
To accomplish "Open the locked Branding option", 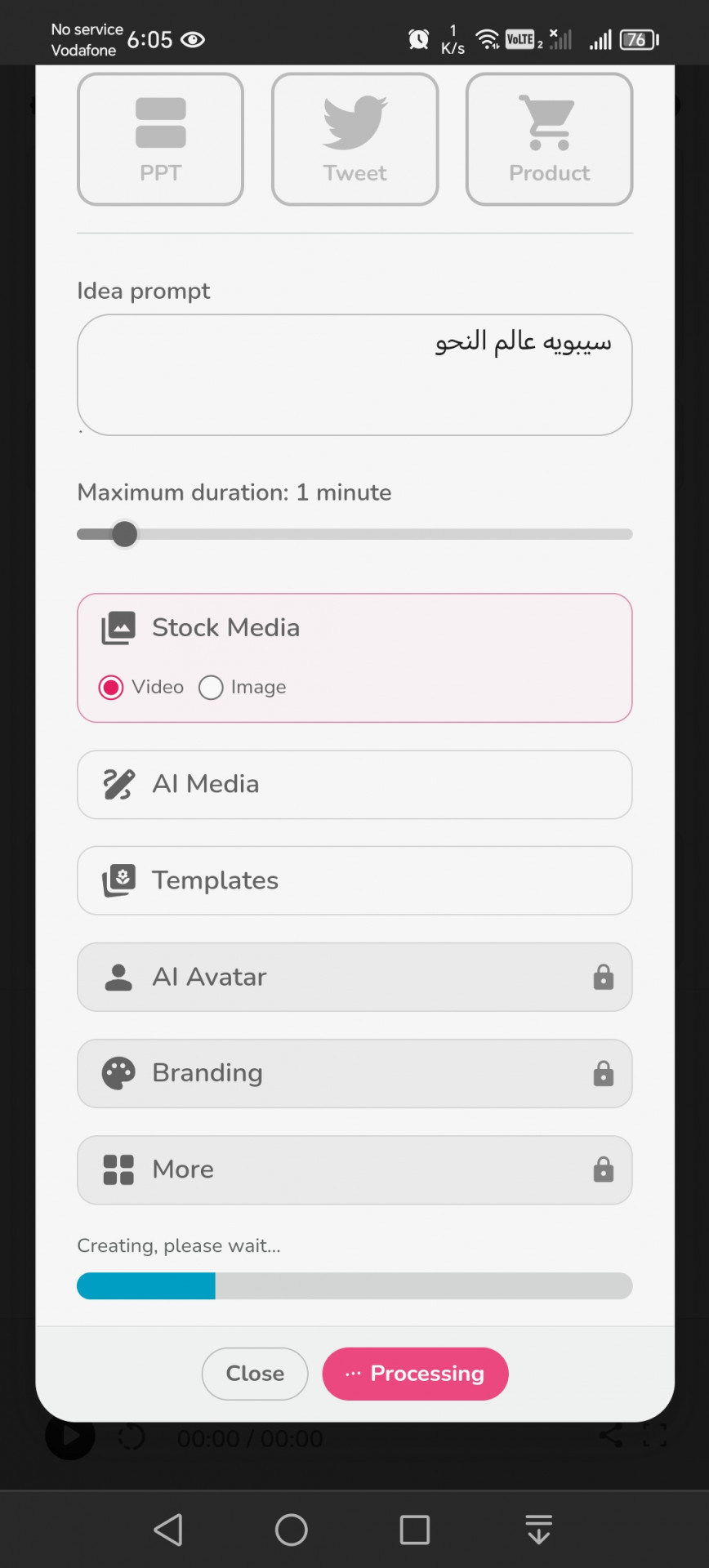I will click(x=354, y=1073).
